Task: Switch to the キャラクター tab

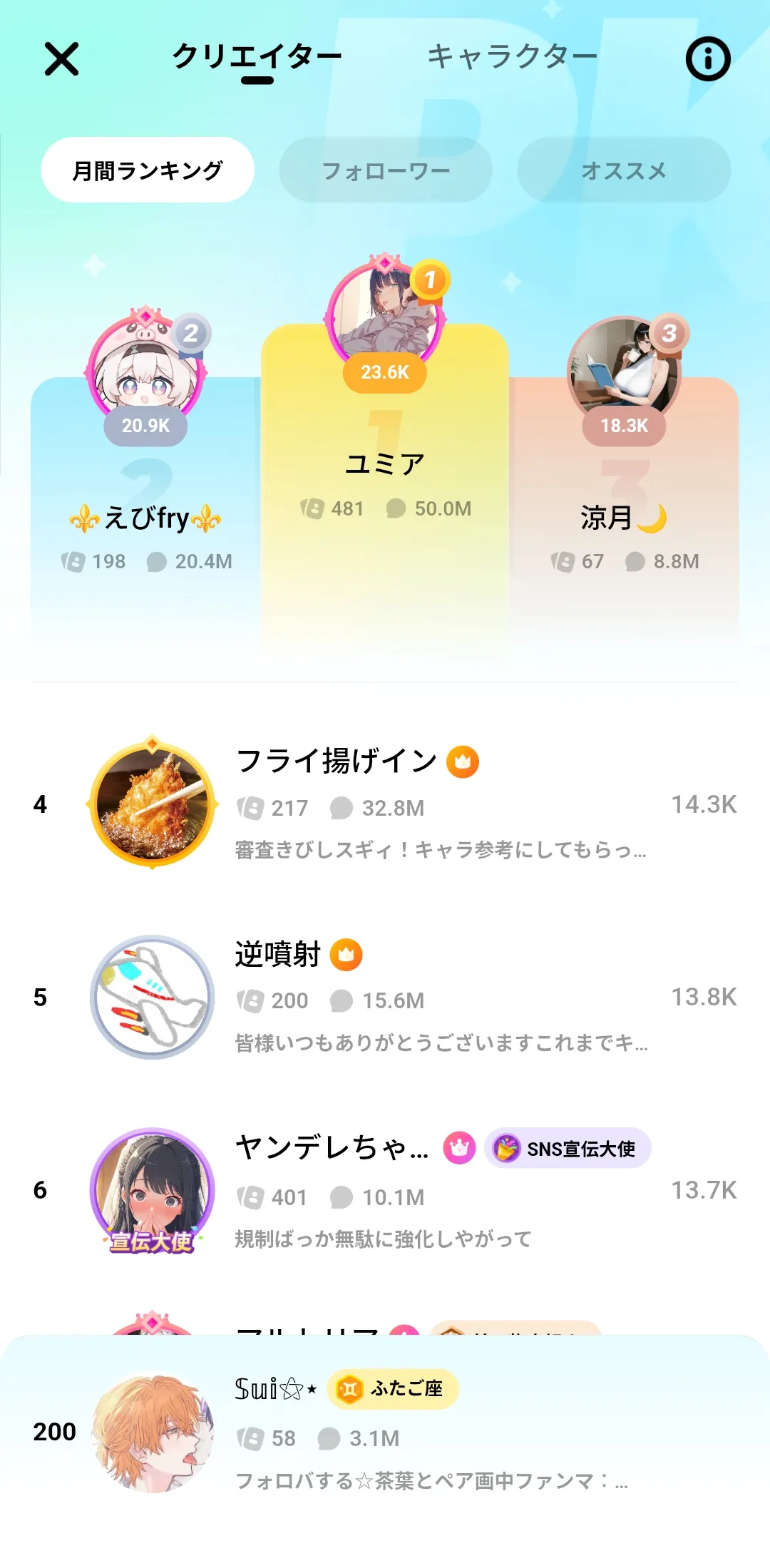Action: tap(511, 57)
